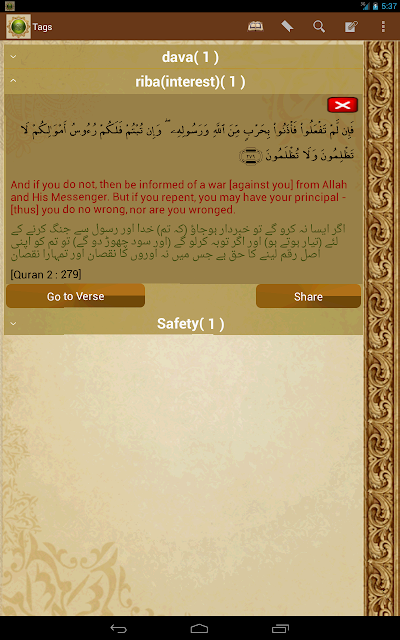
Task: Go back using the system back button
Action: (119, 629)
